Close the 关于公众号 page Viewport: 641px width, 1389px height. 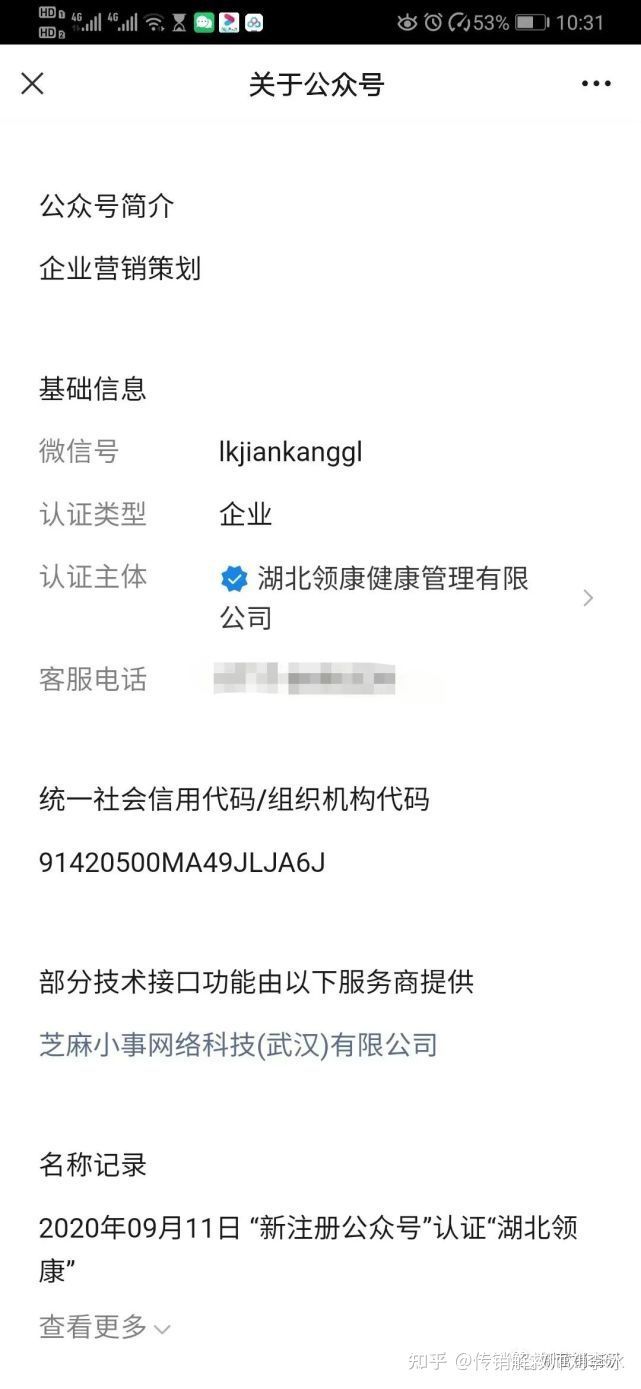click(33, 84)
